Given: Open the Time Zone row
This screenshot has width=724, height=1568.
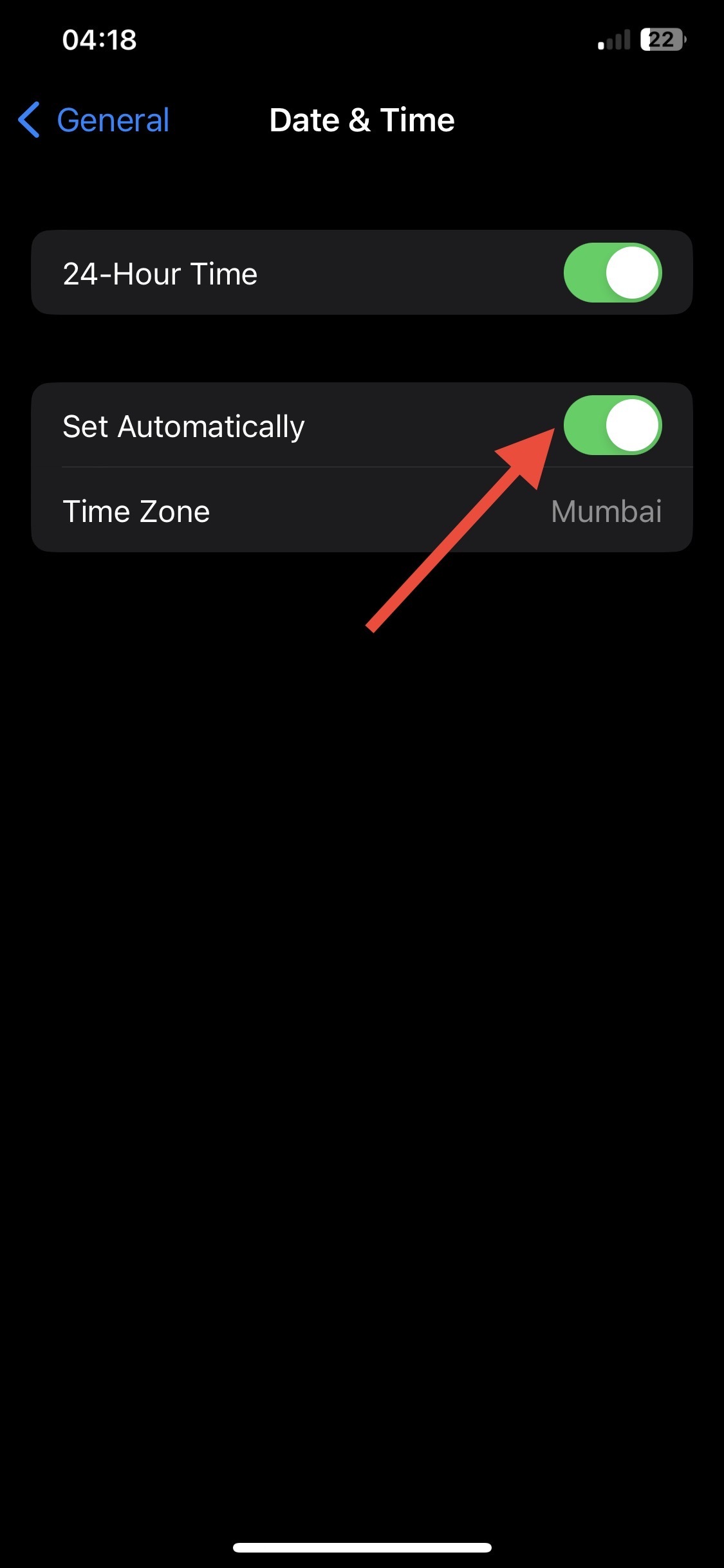Looking at the screenshot, I should click(362, 510).
